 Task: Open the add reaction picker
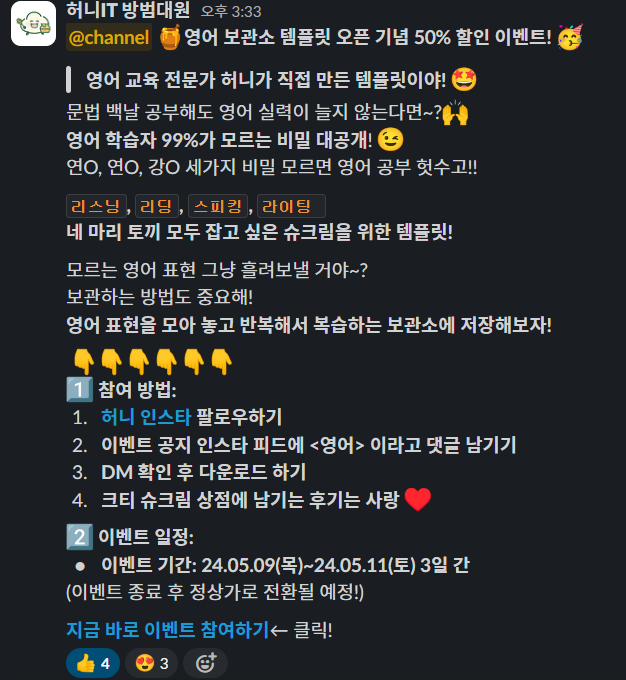coord(206,663)
